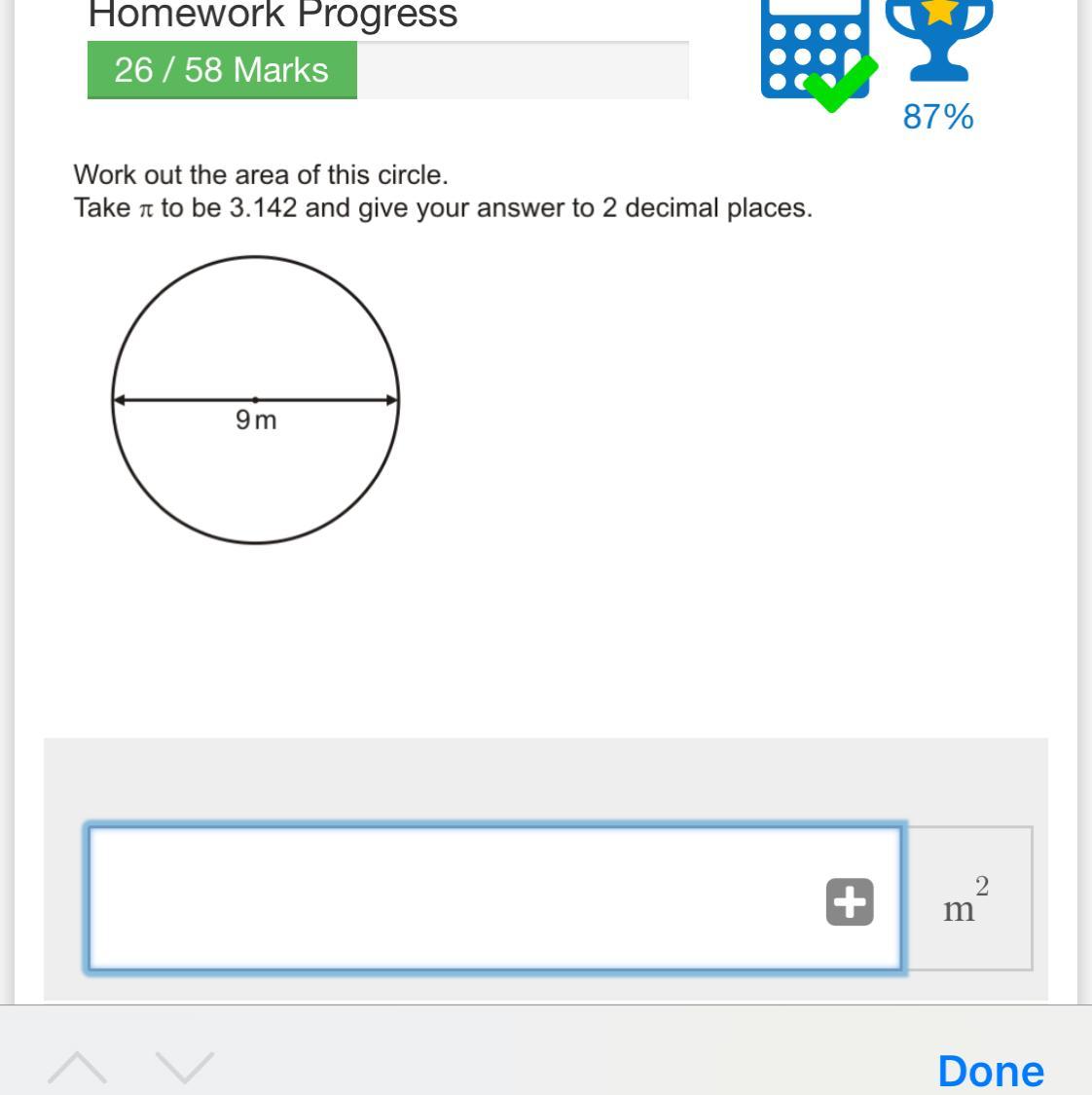Jump to next field with down arrow
1092x1095 pixels.
click(x=185, y=1067)
